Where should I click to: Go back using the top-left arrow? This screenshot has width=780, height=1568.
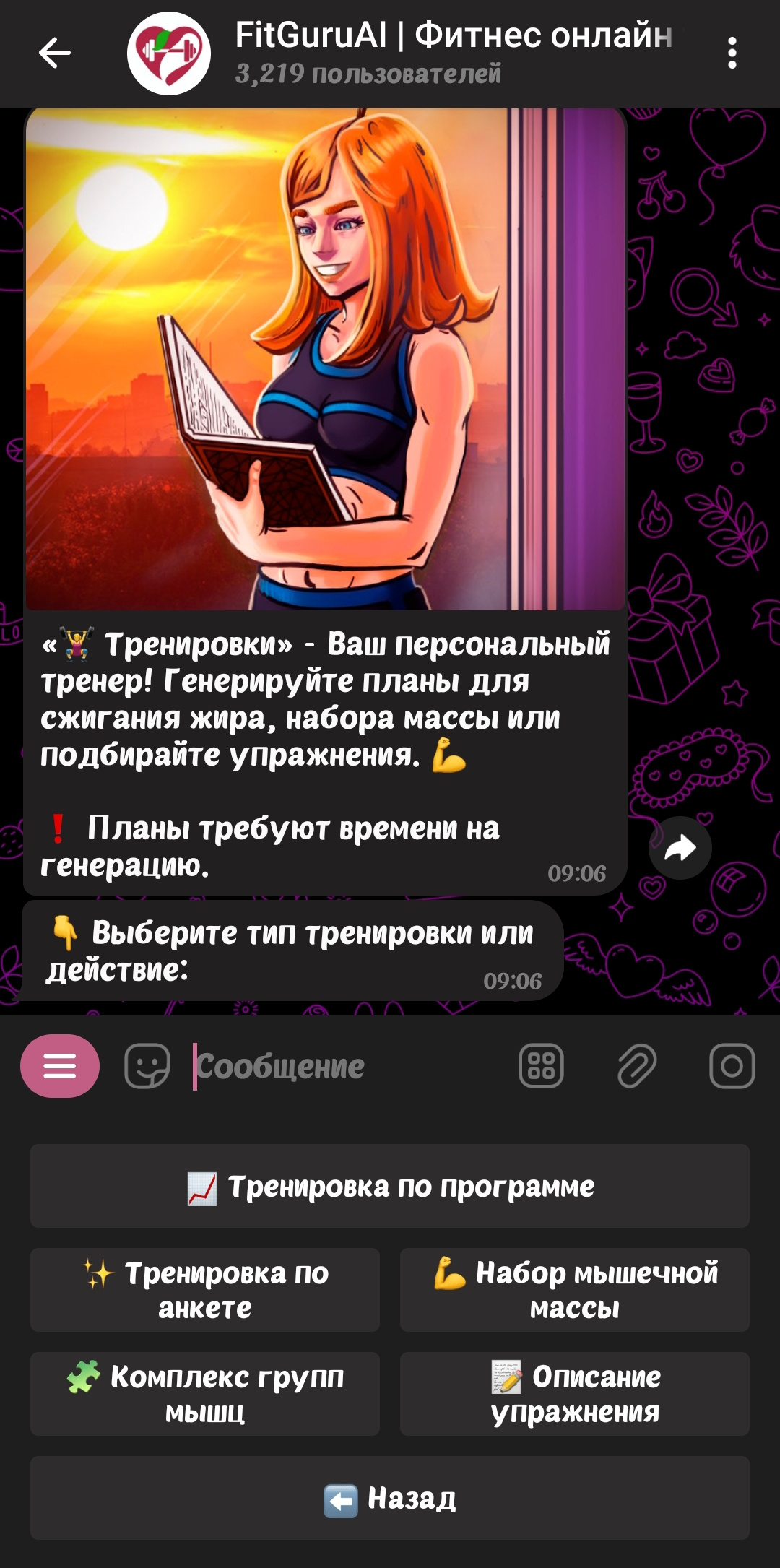tap(55, 53)
